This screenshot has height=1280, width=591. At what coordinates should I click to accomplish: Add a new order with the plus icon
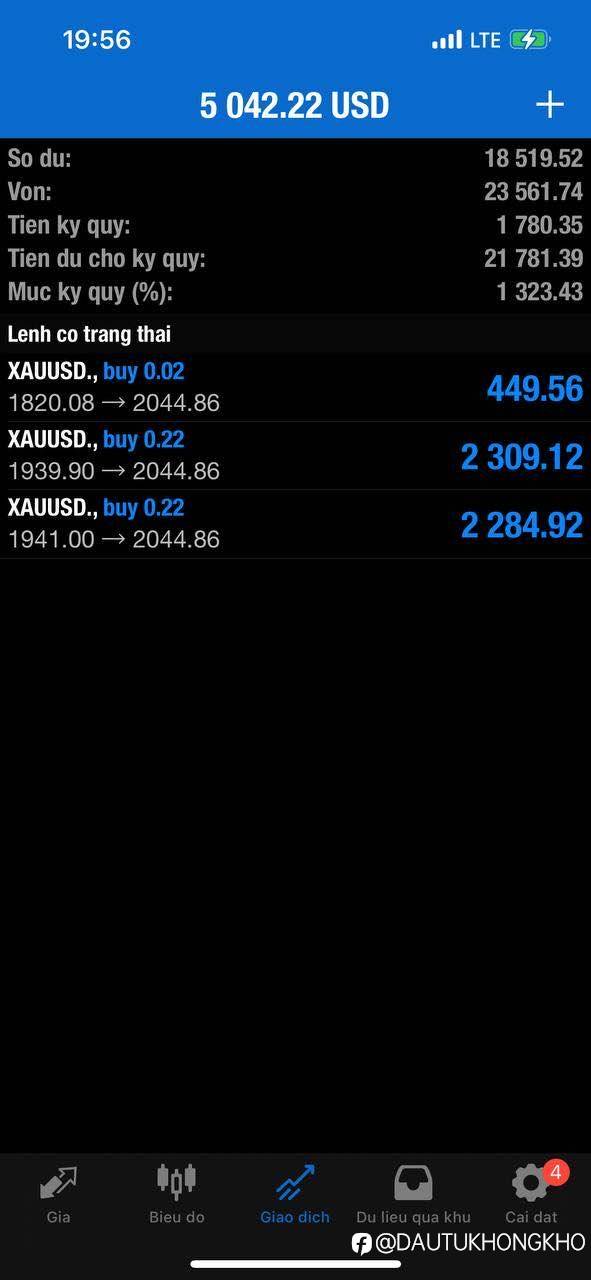(x=550, y=104)
